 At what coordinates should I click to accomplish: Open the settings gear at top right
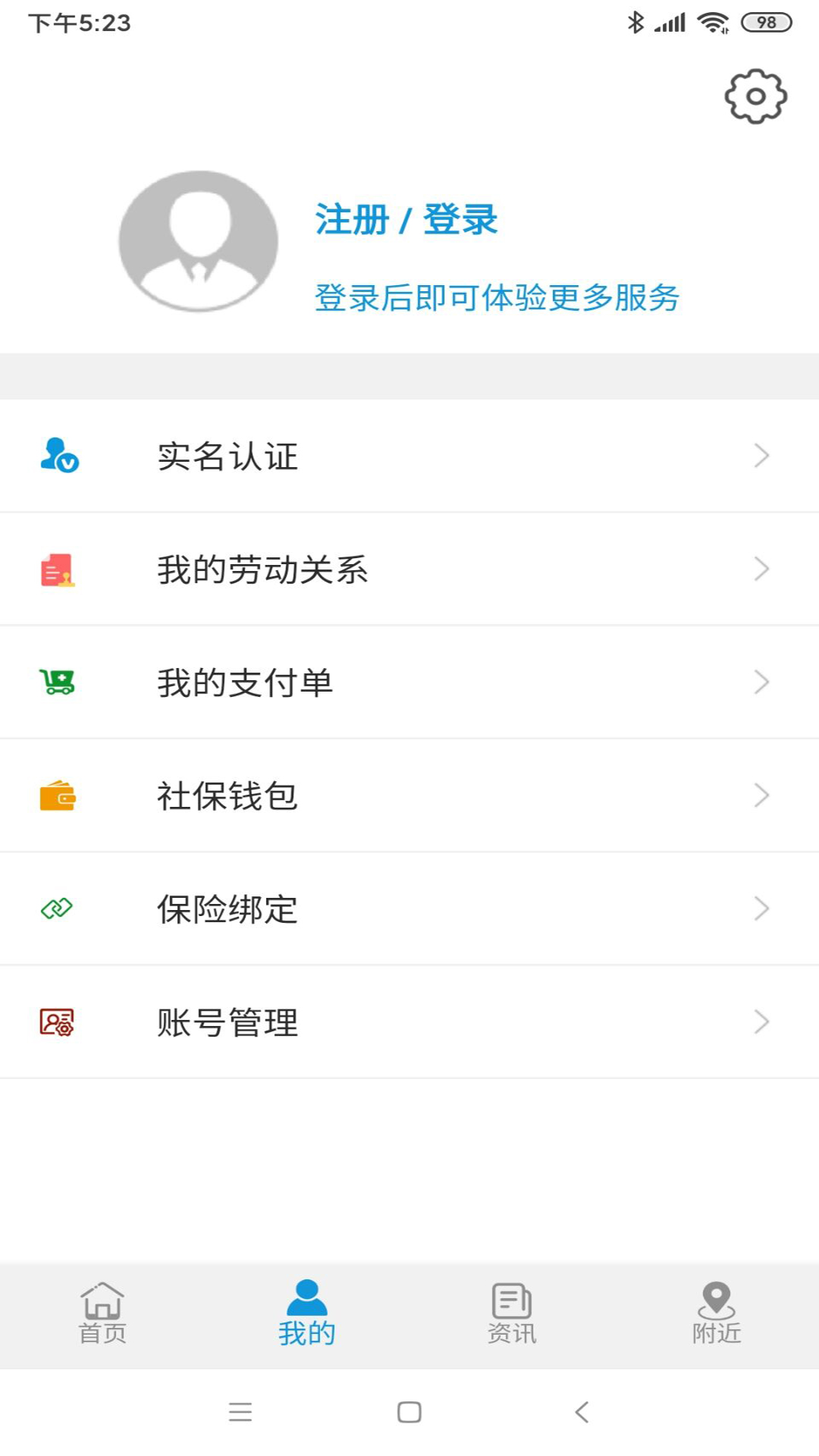tap(755, 96)
